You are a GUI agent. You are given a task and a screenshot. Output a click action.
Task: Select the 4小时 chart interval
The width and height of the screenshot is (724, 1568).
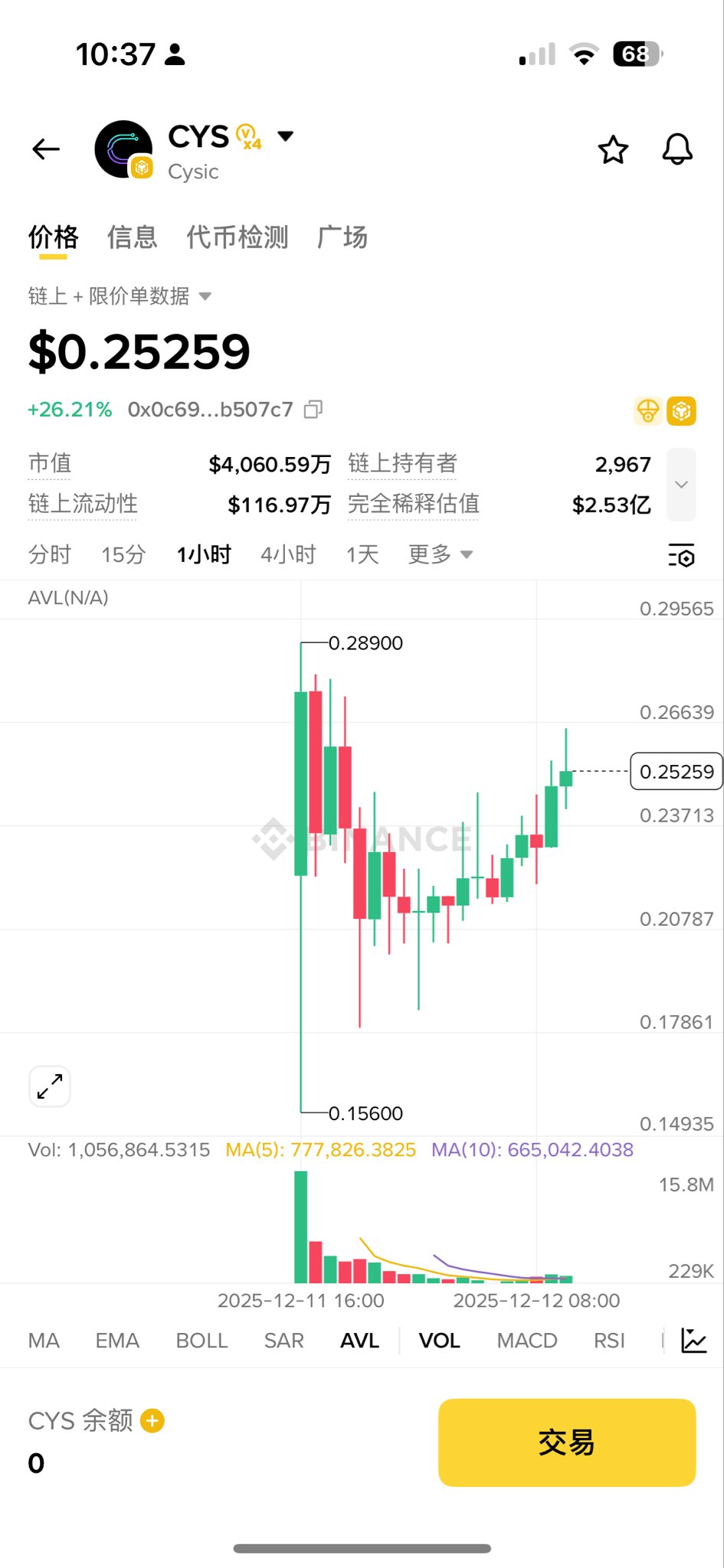[x=288, y=554]
